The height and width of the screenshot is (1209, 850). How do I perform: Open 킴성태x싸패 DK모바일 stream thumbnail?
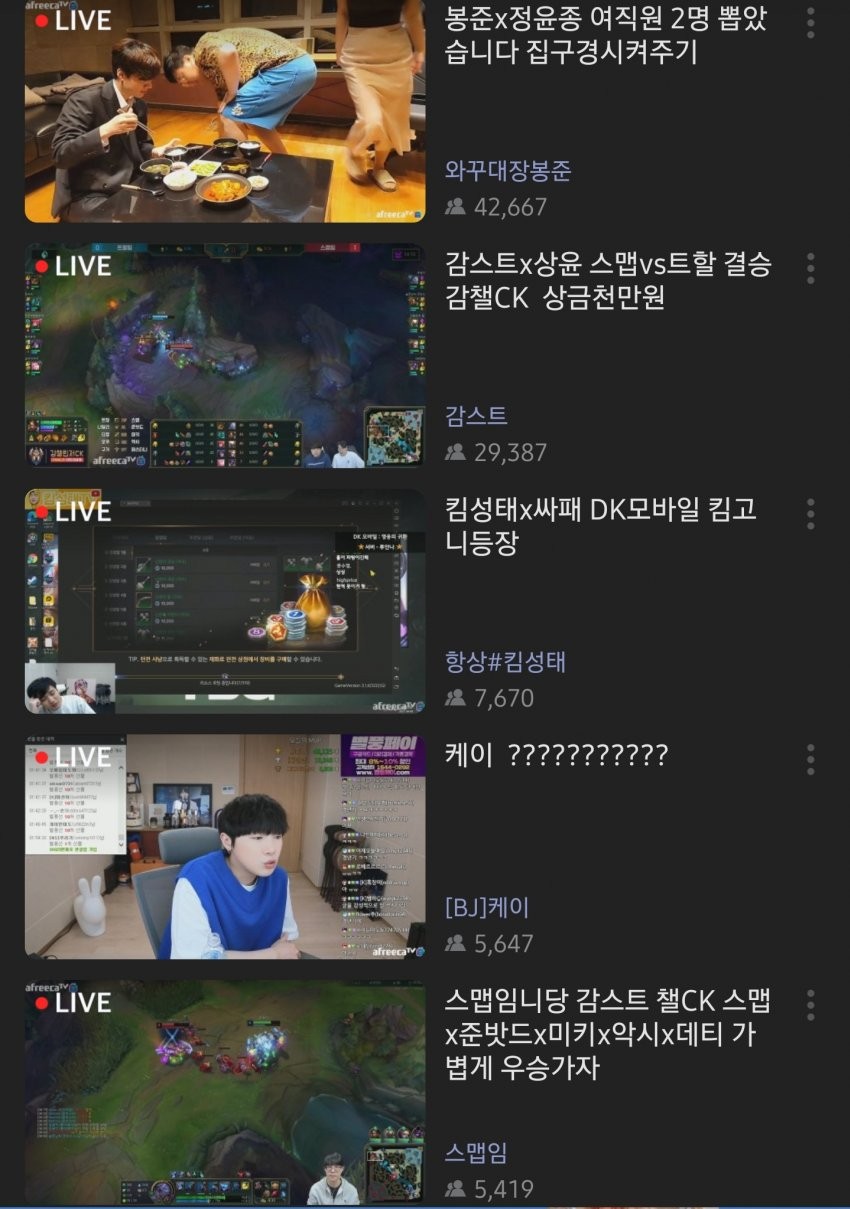(x=225, y=601)
